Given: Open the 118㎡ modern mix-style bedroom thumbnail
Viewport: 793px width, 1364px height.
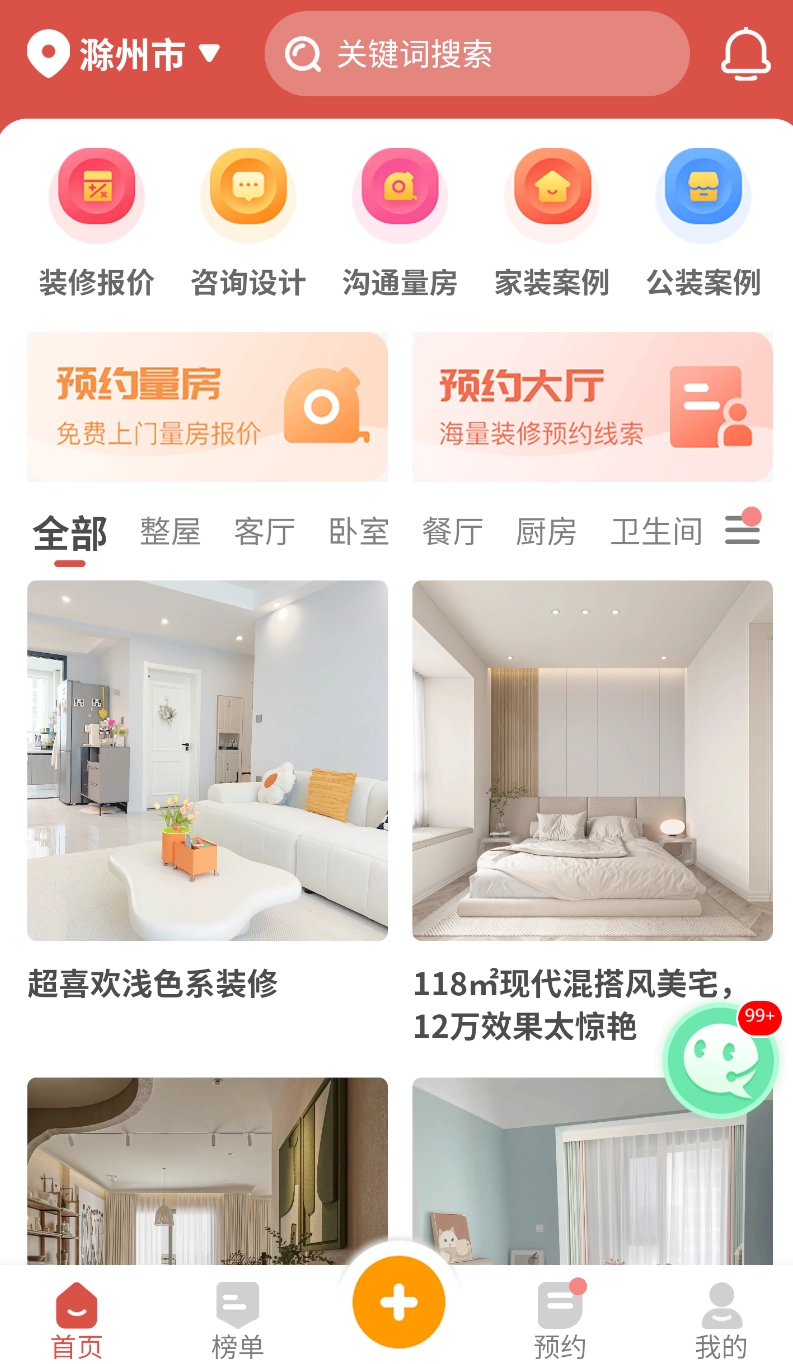Looking at the screenshot, I should pos(592,760).
